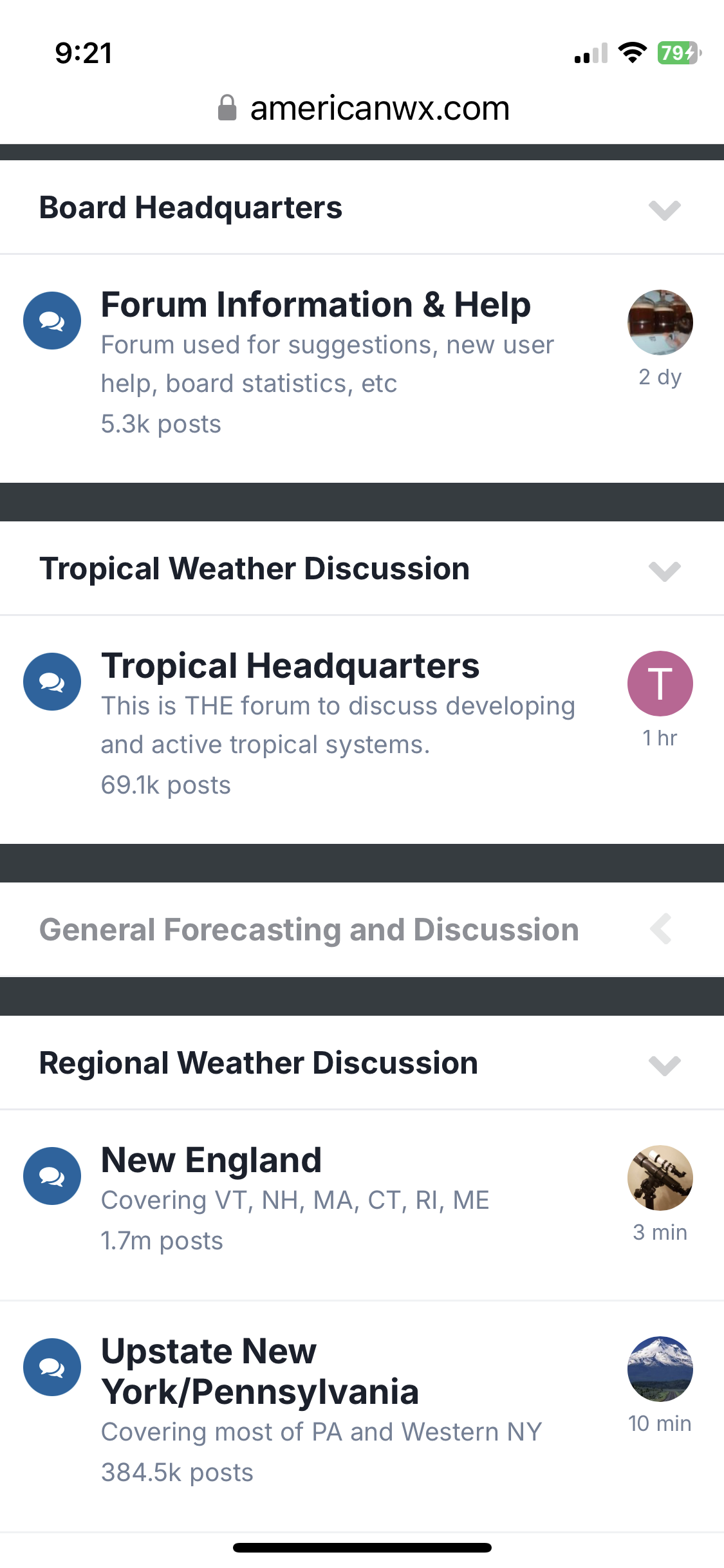Open the New England forum
The height and width of the screenshot is (1568, 724).
point(211,1161)
